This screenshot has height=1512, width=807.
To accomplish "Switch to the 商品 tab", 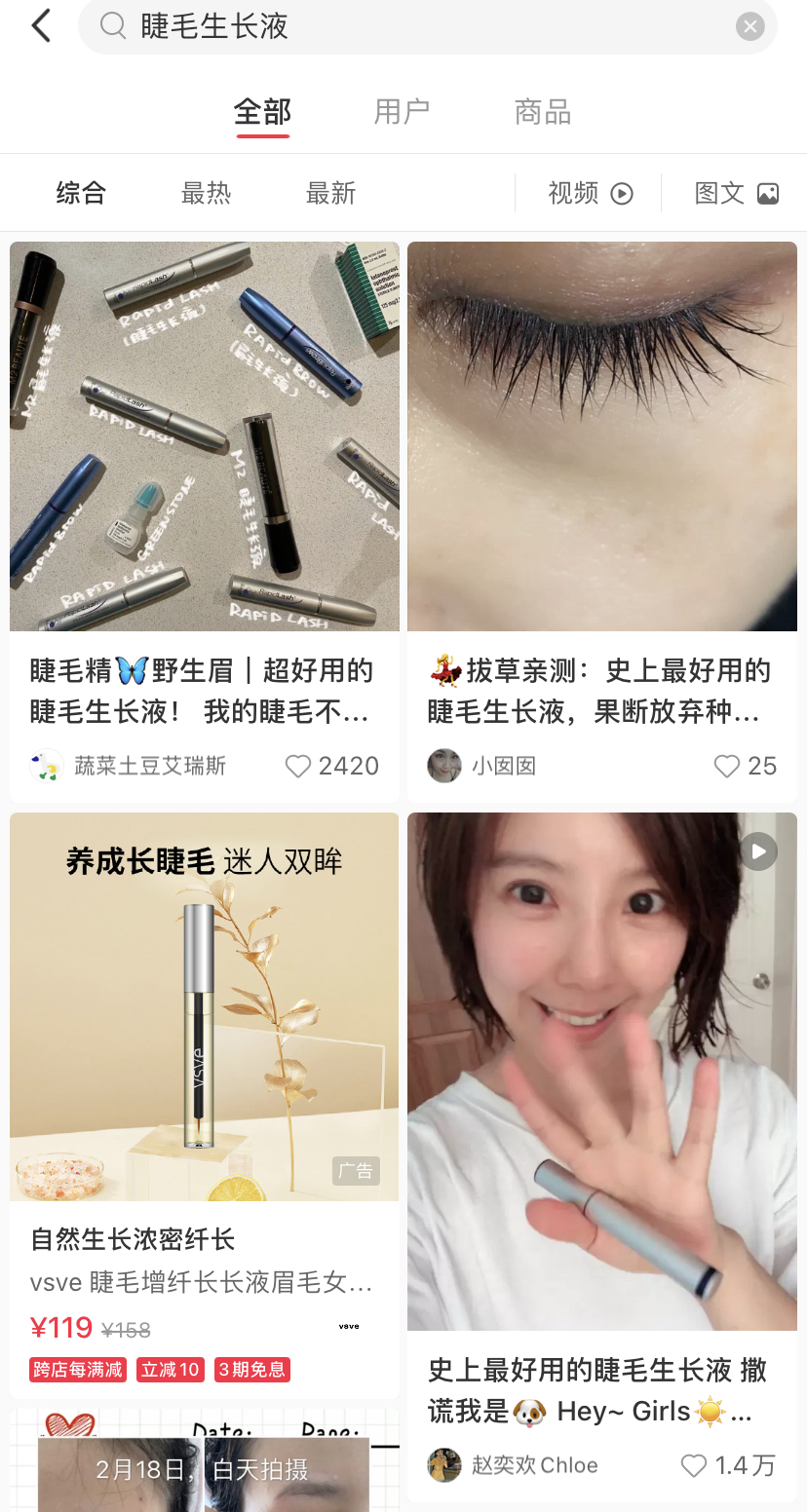I will pyautogui.click(x=542, y=112).
